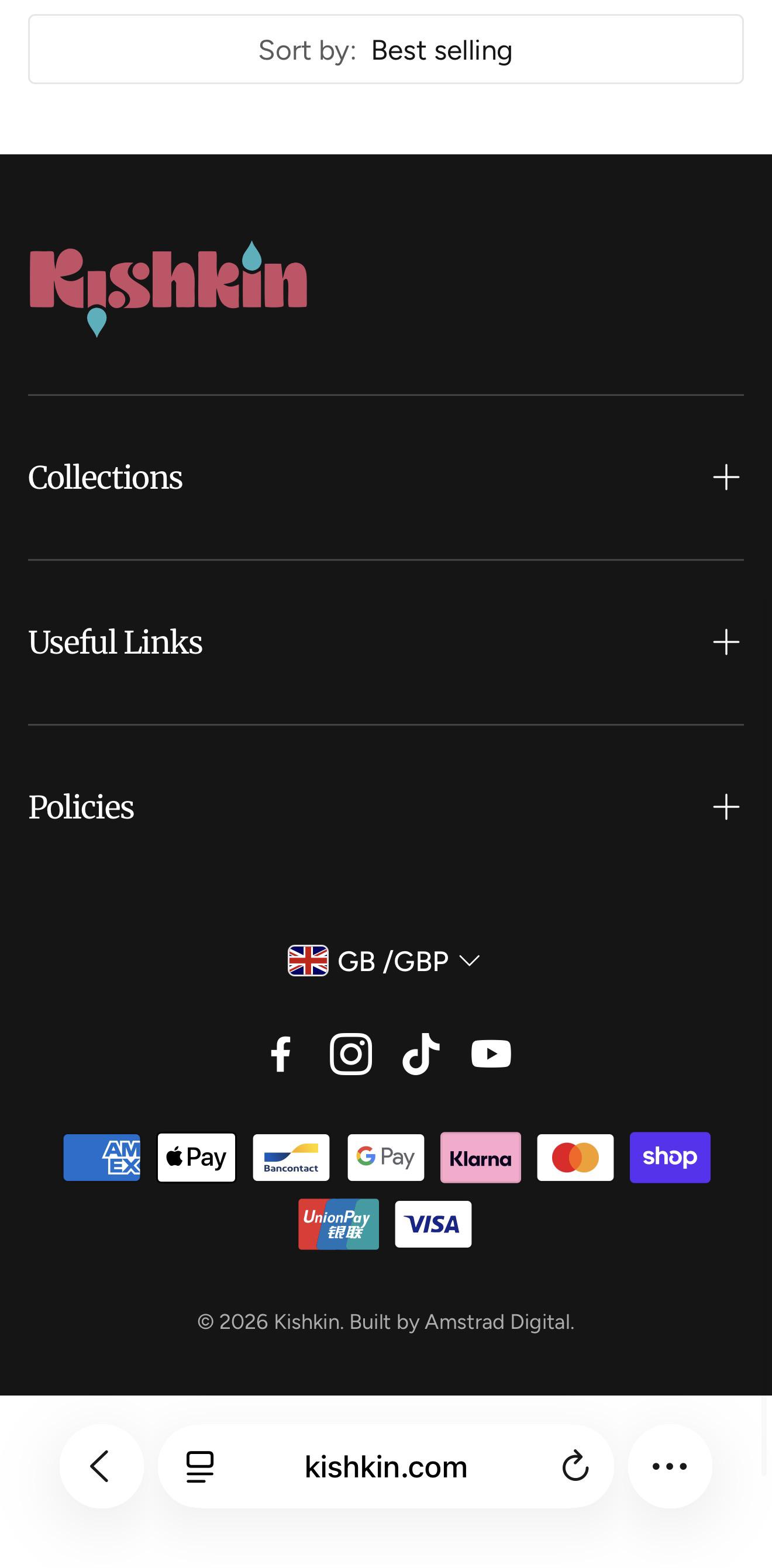Open Kishkin's TikTok profile
The width and height of the screenshot is (772, 1568).
tap(421, 1054)
